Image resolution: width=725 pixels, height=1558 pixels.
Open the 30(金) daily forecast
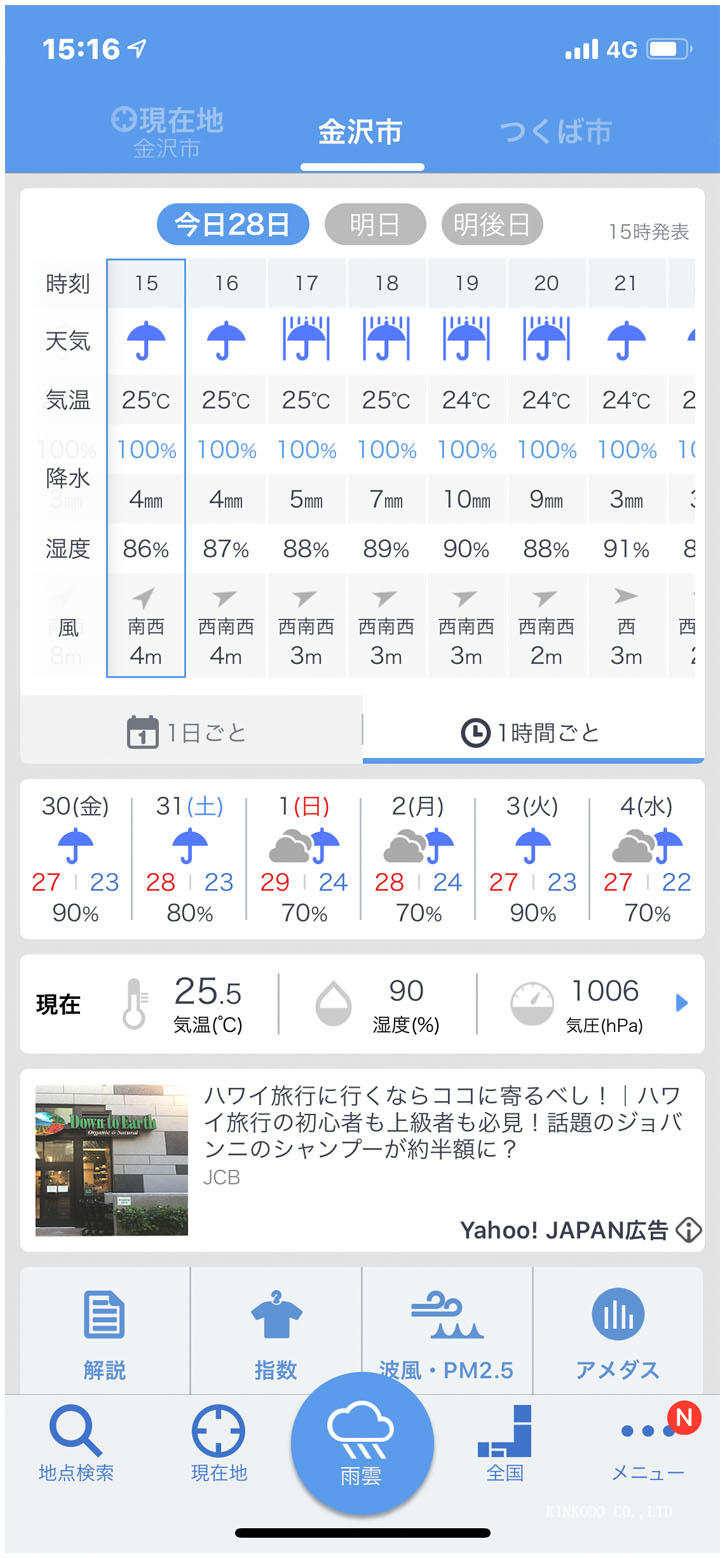point(76,860)
